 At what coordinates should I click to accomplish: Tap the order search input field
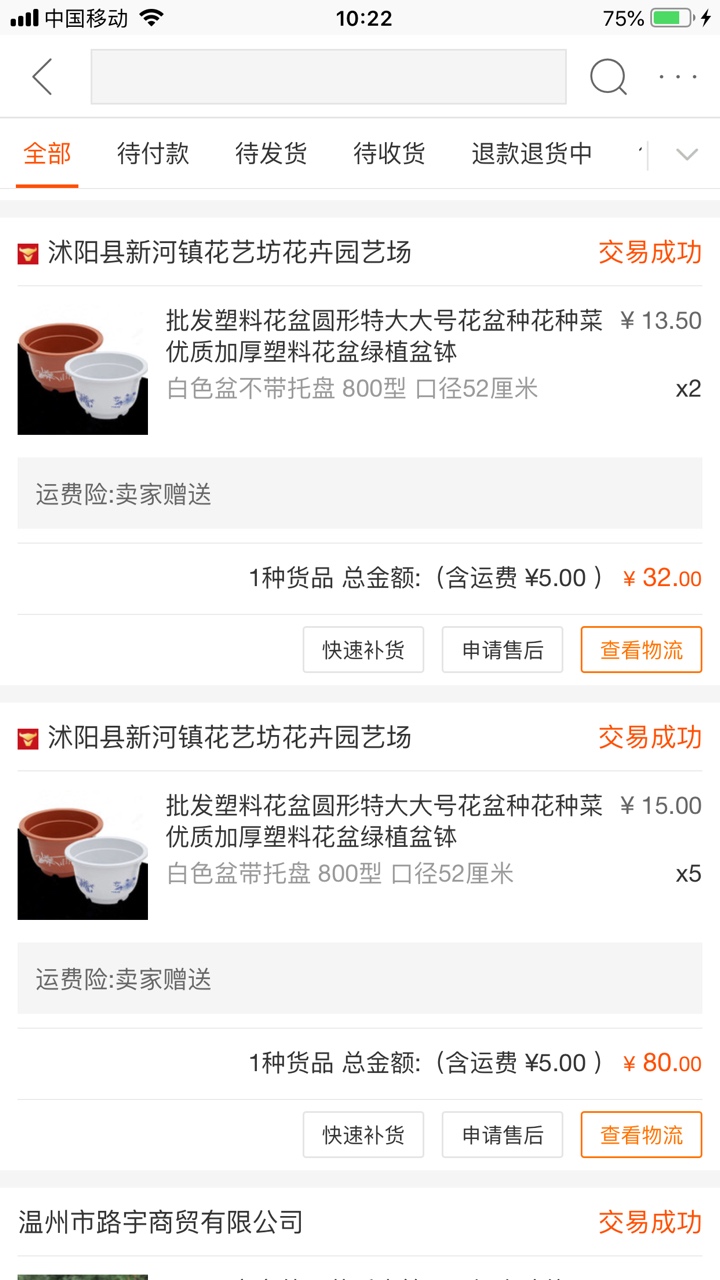click(328, 77)
